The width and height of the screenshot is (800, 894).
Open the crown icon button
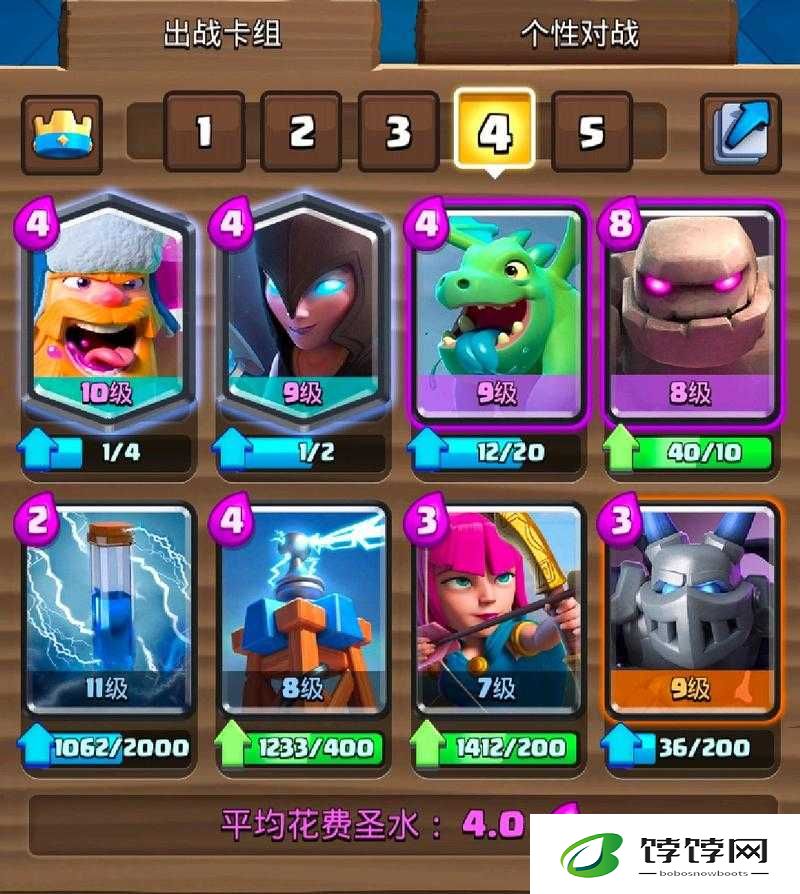pyautogui.click(x=62, y=133)
